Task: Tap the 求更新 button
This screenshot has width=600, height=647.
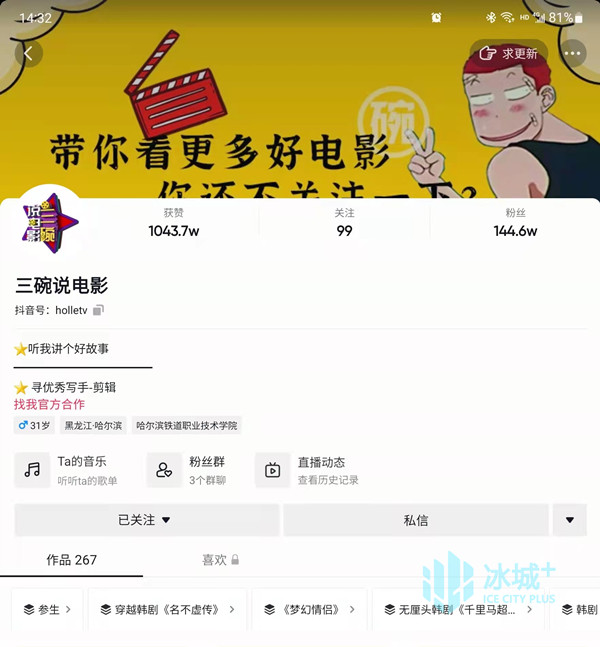Action: pyautogui.click(x=509, y=54)
